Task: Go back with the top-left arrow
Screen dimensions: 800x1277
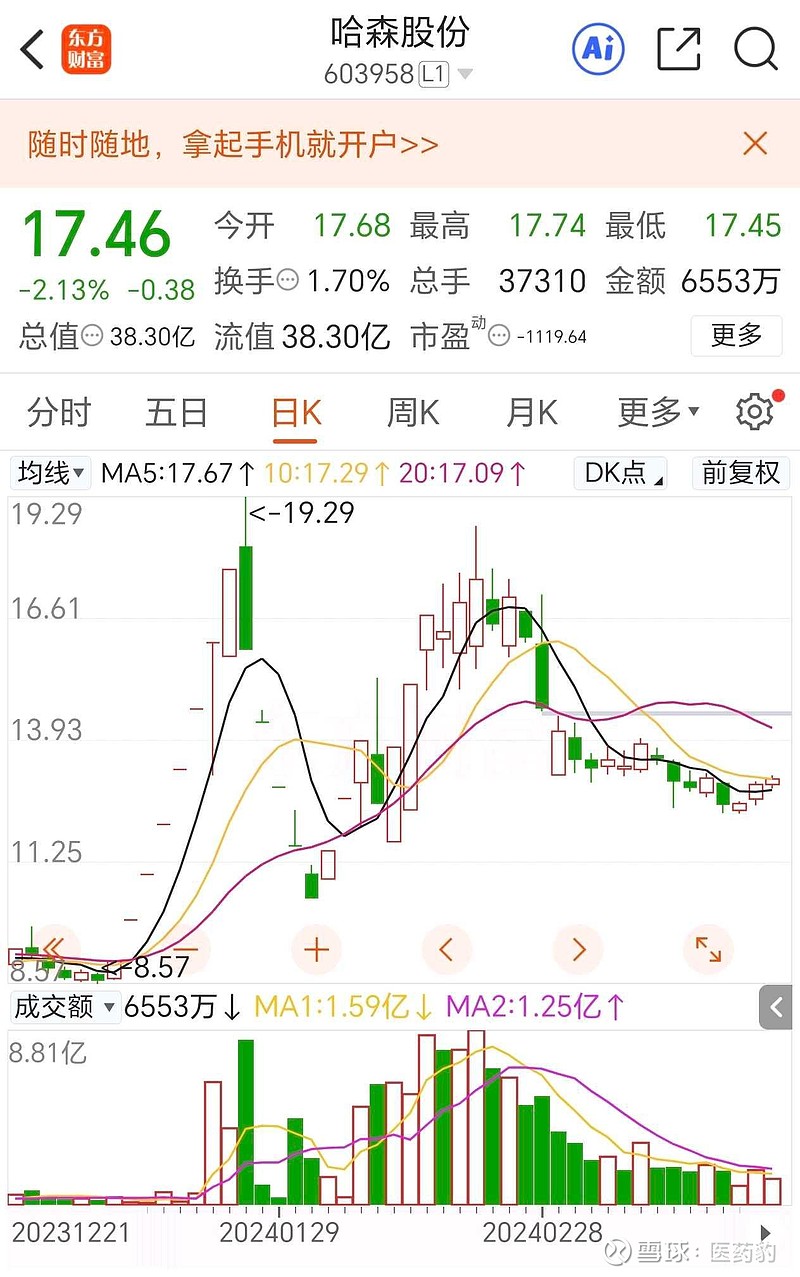Action: pyautogui.click(x=33, y=48)
